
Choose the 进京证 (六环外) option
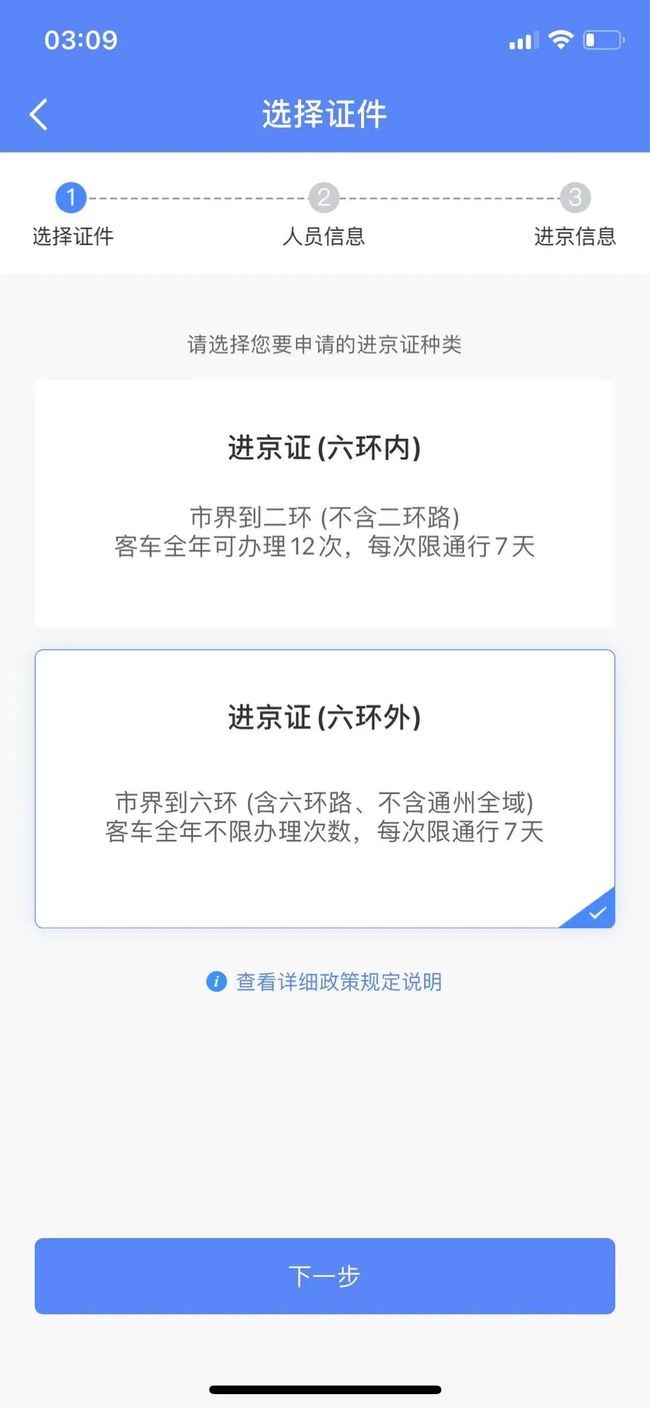(324, 788)
